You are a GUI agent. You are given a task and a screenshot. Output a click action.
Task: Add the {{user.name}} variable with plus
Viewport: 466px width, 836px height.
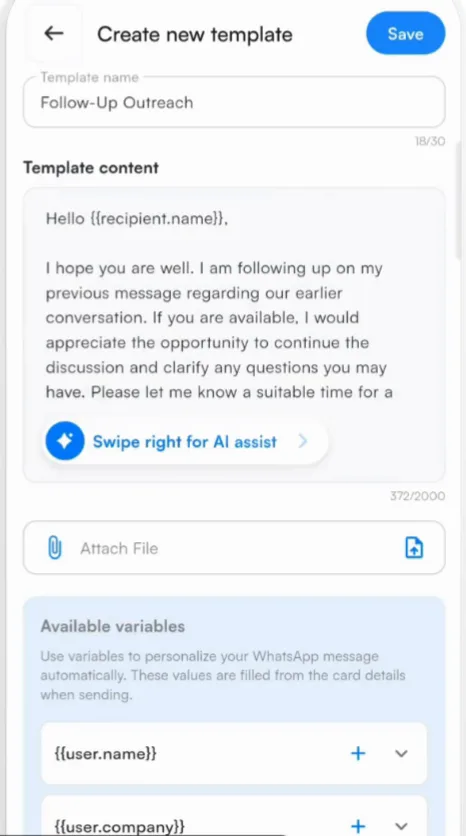click(x=358, y=753)
